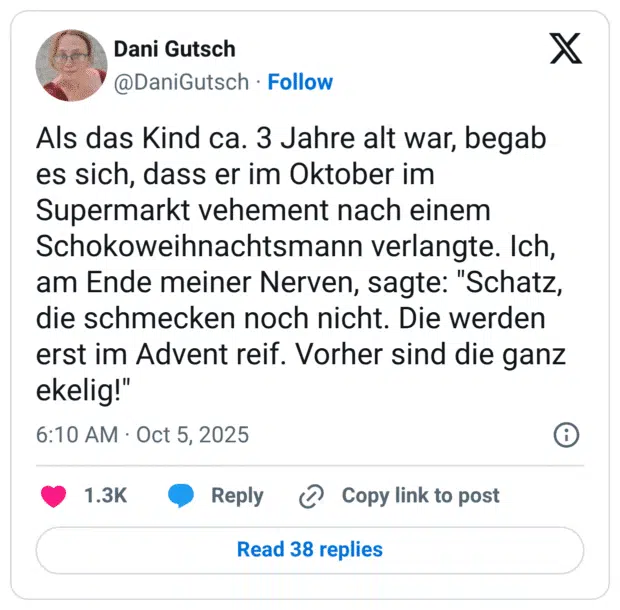Copy link to post

[400, 496]
